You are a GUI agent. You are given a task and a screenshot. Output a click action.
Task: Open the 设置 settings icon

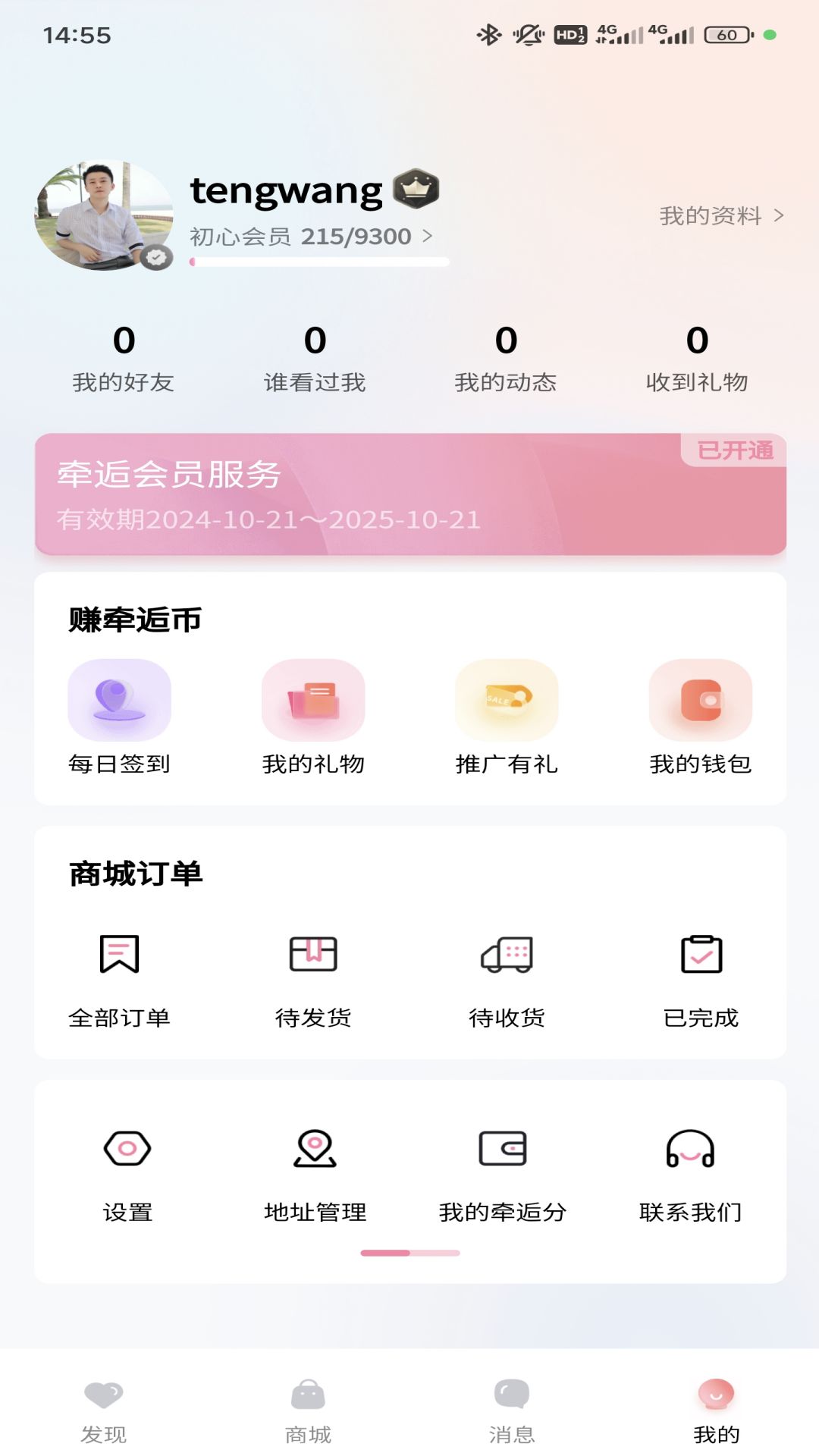129,1149
